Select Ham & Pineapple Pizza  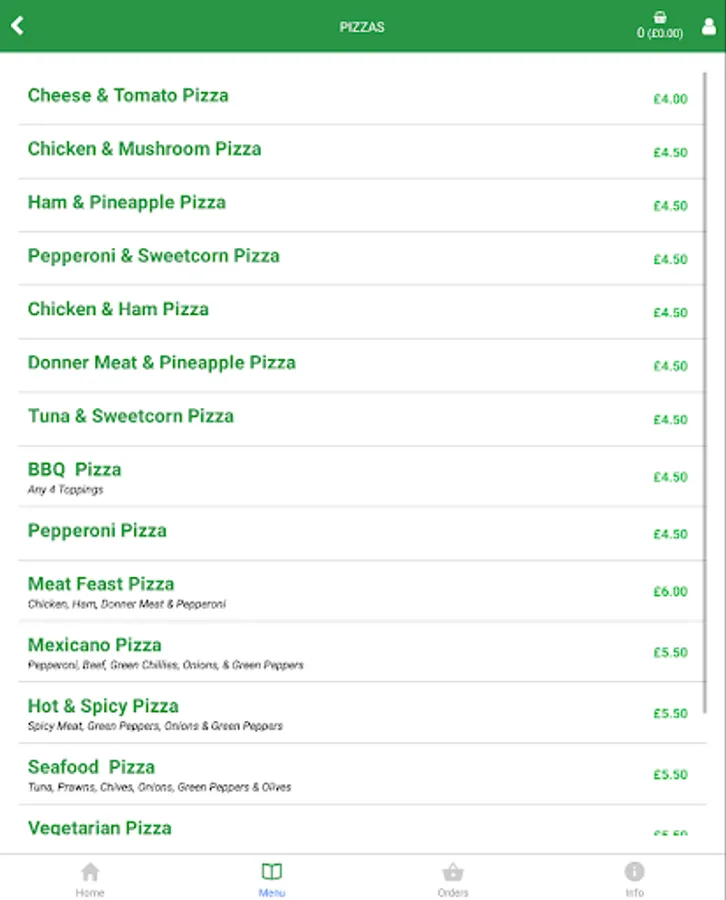[127, 203]
